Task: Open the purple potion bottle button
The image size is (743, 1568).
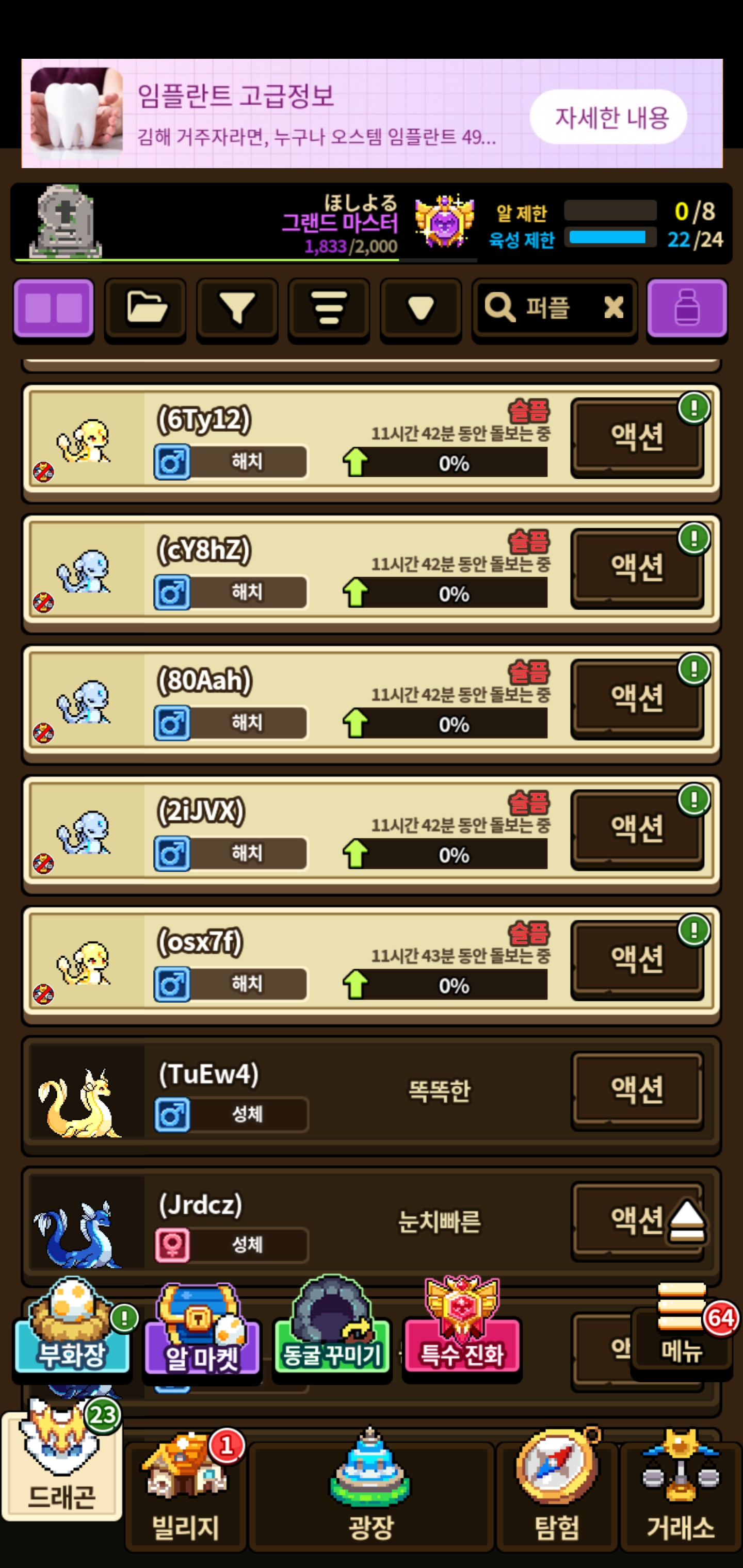Action: click(x=686, y=308)
